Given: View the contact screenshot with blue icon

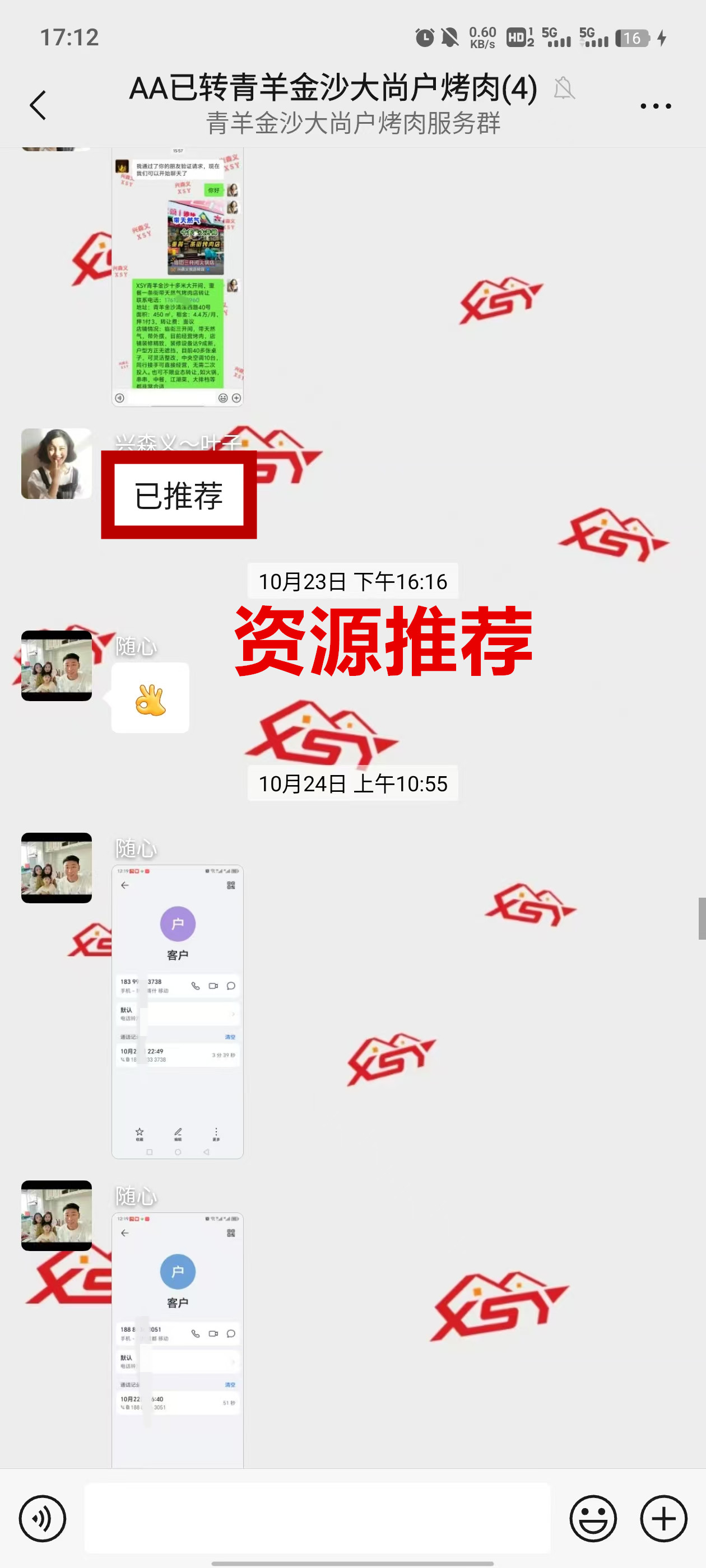Looking at the screenshot, I should pos(177,1339).
